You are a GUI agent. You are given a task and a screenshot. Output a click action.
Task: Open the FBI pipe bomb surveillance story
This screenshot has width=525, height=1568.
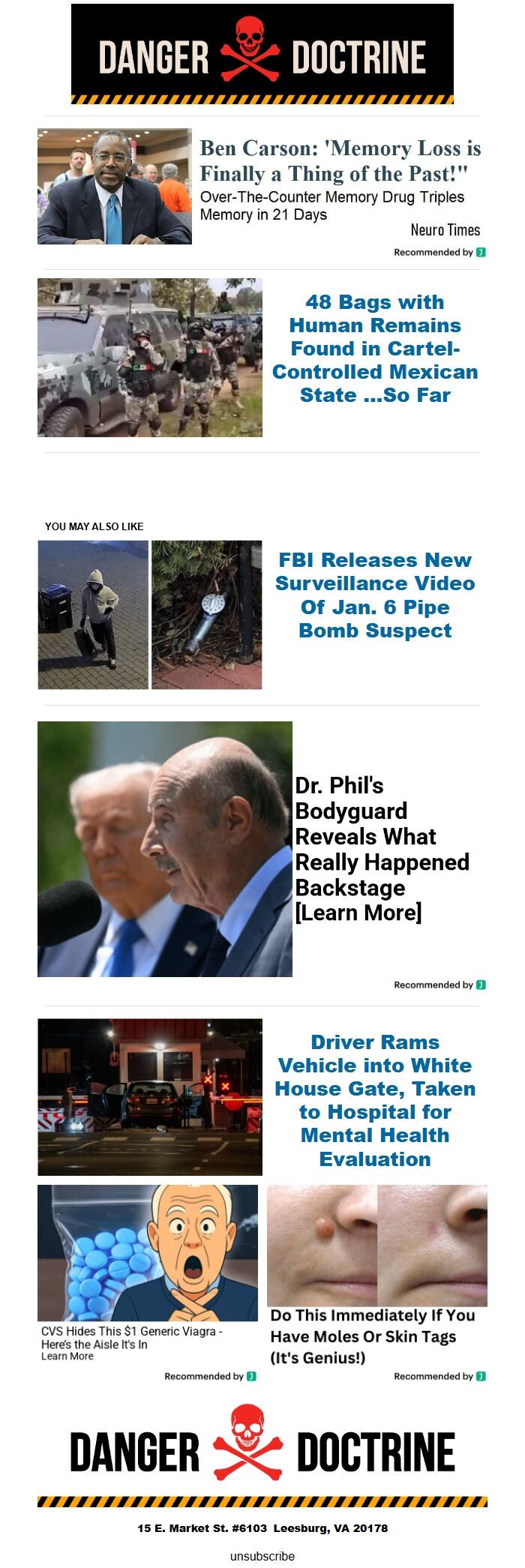pyautogui.click(x=375, y=595)
